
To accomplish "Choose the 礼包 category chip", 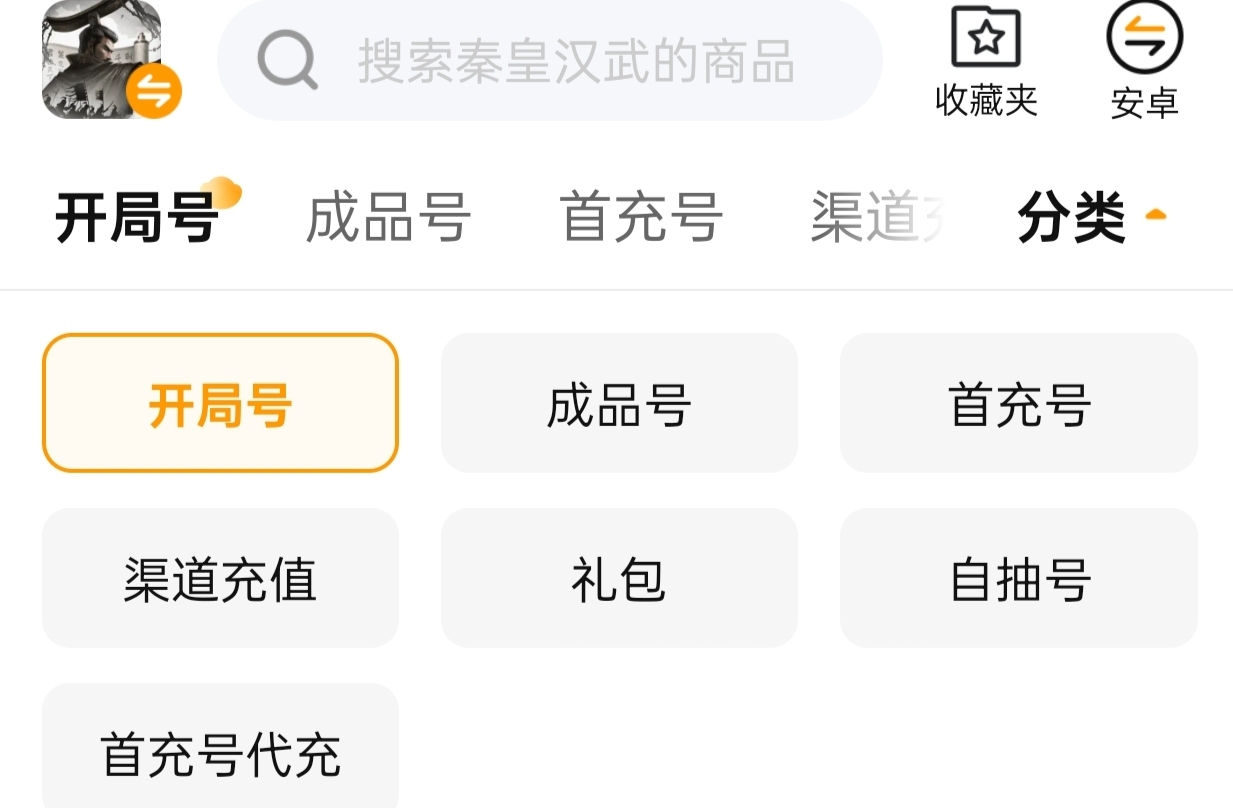I will click(x=619, y=578).
